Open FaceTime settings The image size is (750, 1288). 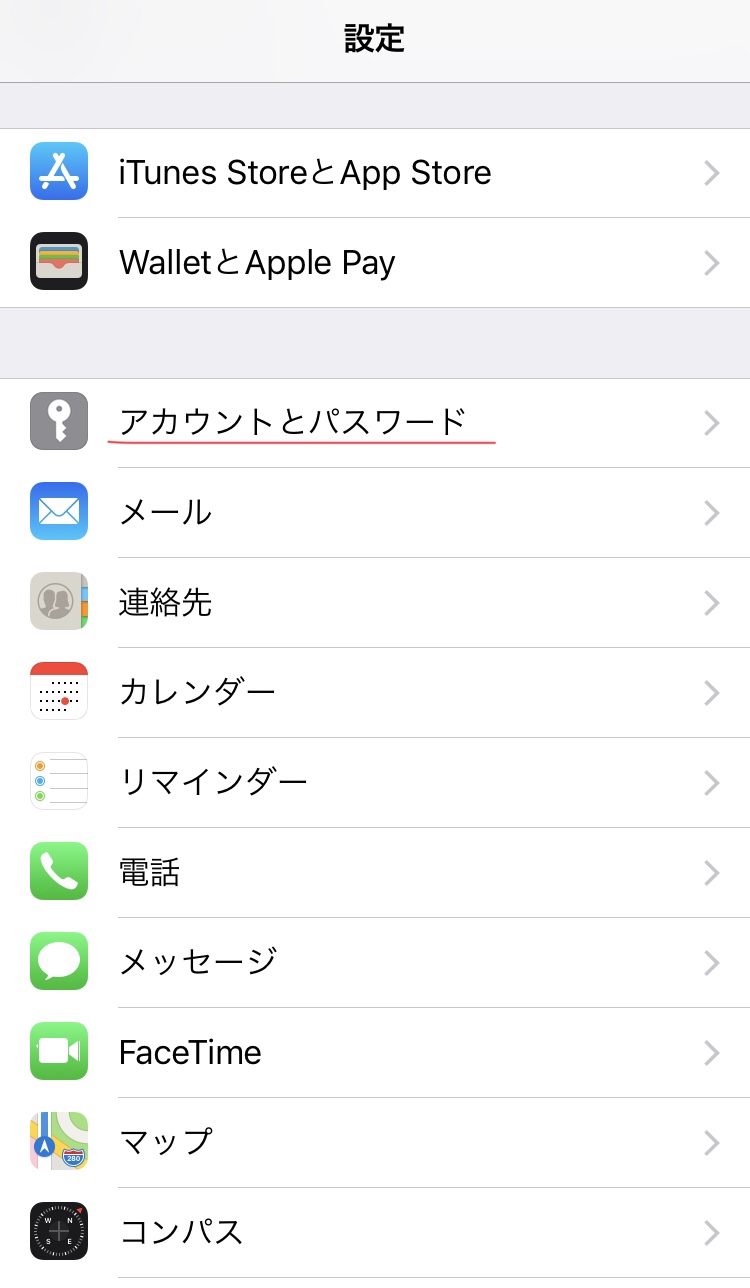[374, 1053]
